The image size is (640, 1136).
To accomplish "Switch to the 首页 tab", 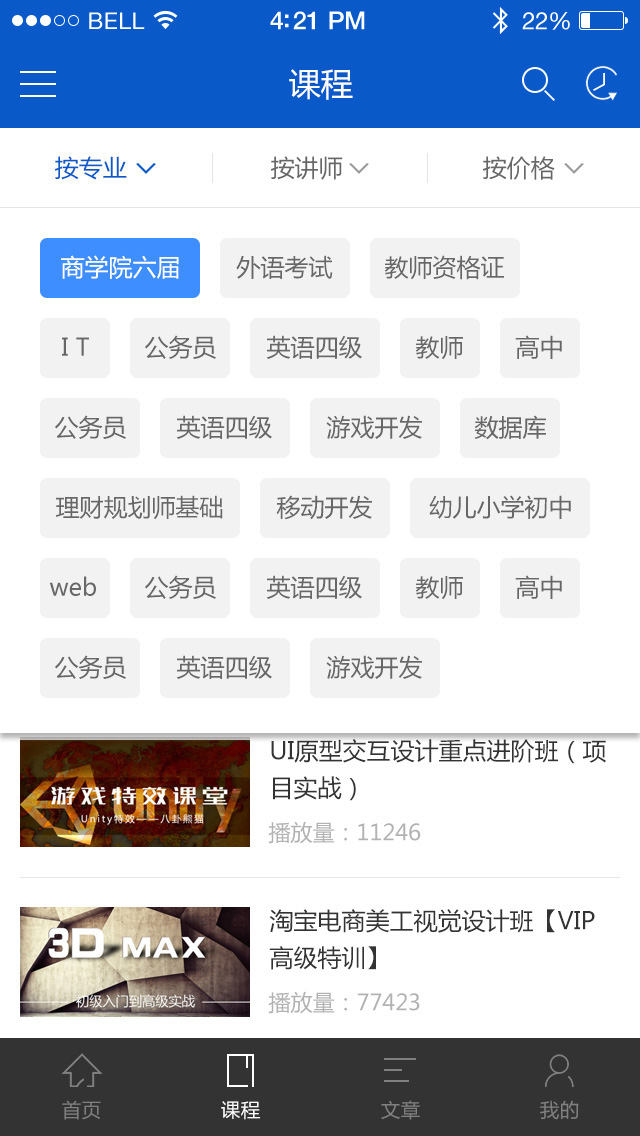I will click(81, 1087).
